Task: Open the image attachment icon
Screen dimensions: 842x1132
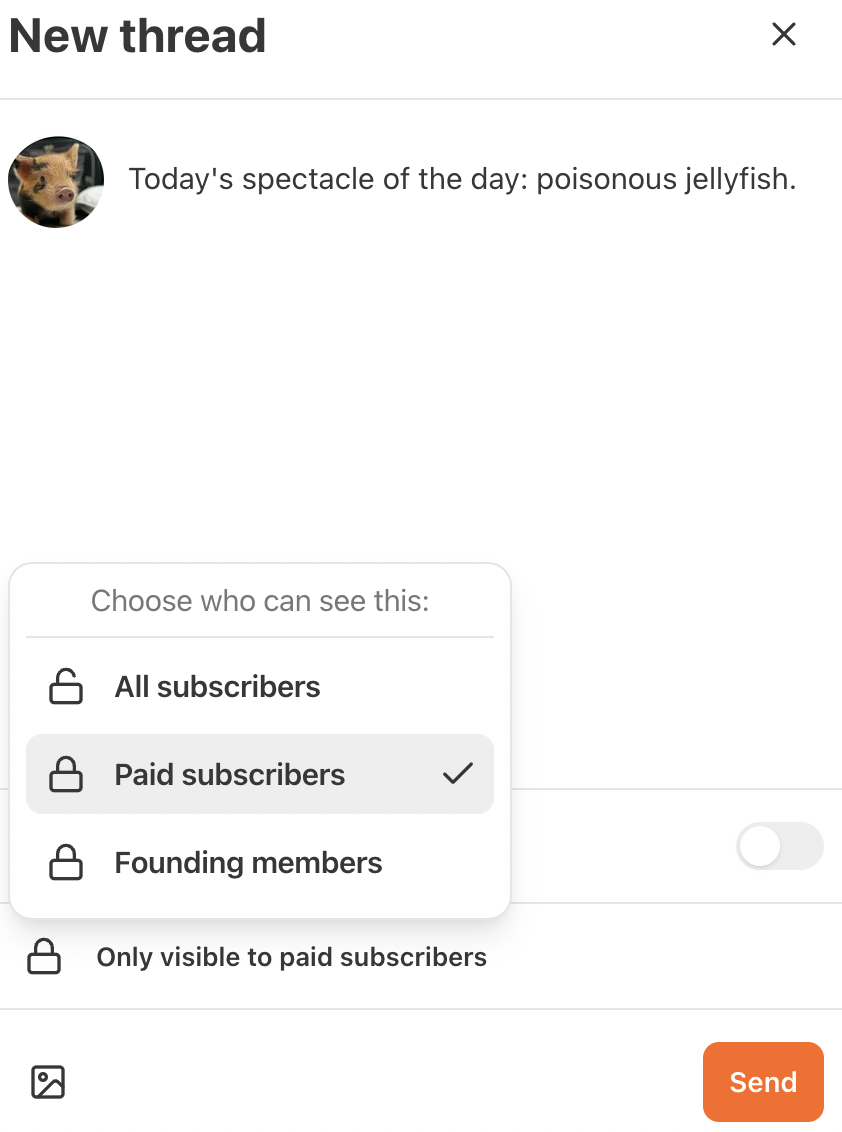Action: tap(47, 1082)
